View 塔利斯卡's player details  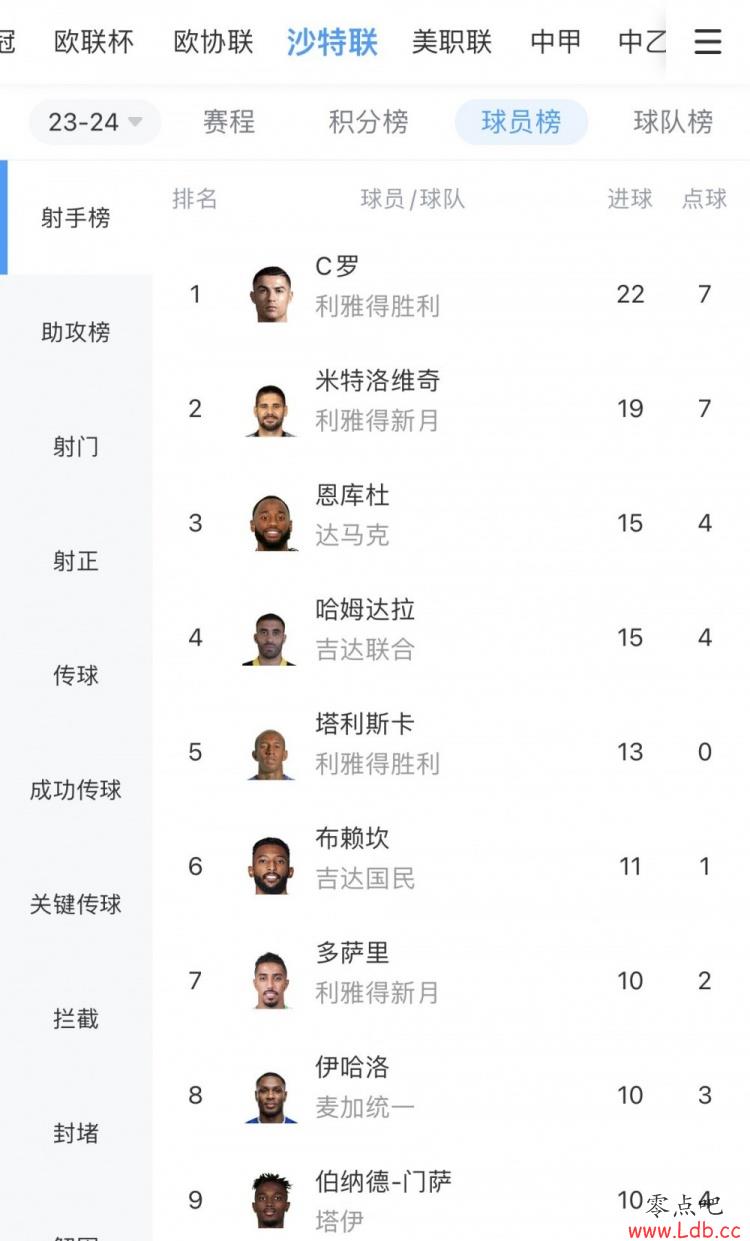pyautogui.click(x=451, y=752)
